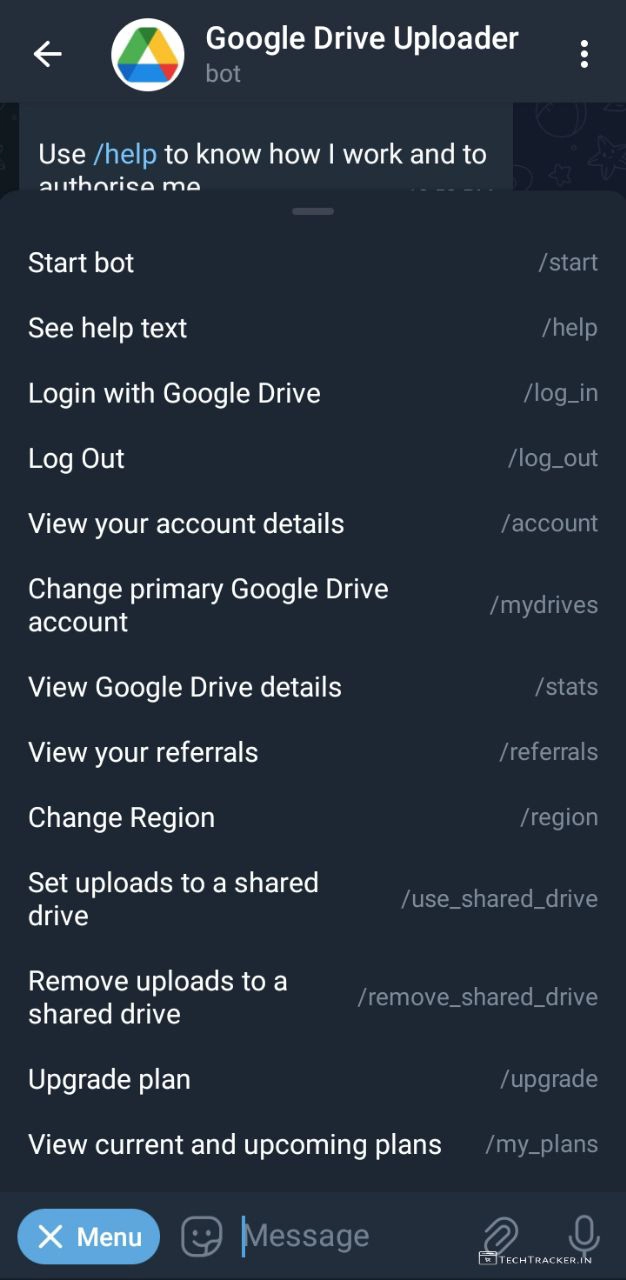
Task: Open the sticker and emoji picker
Action: (201, 1237)
